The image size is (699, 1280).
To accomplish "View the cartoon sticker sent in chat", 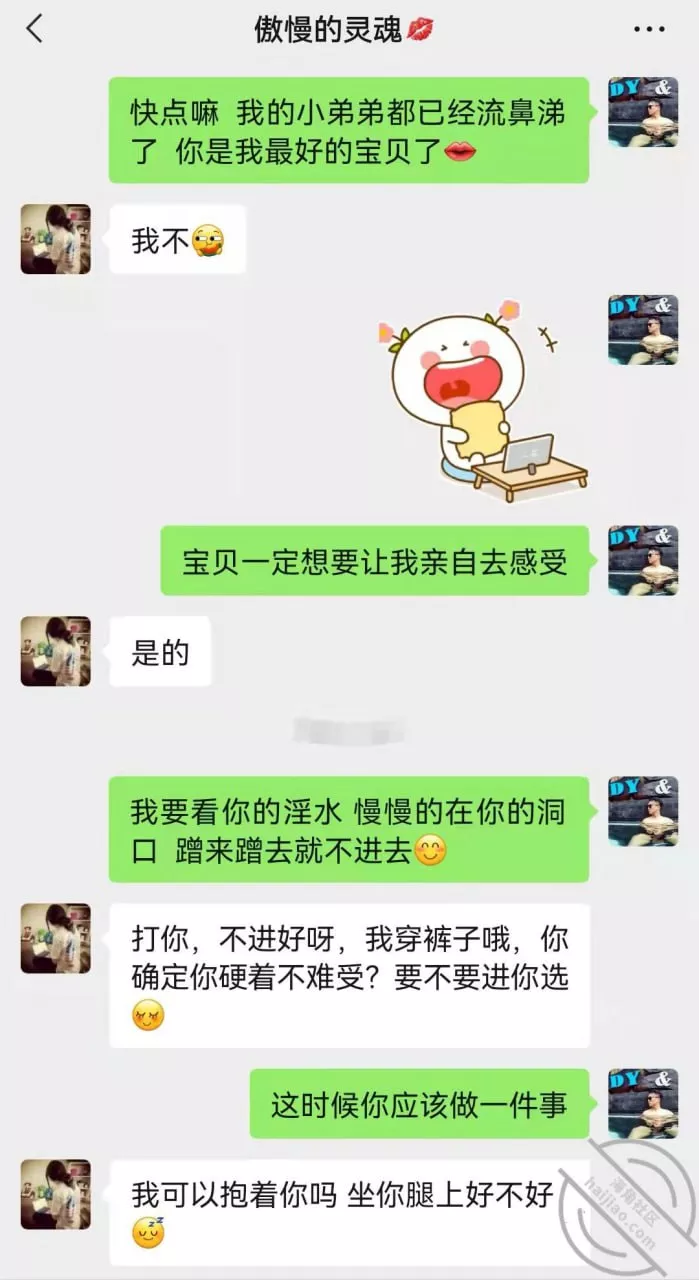I will coord(483,405).
